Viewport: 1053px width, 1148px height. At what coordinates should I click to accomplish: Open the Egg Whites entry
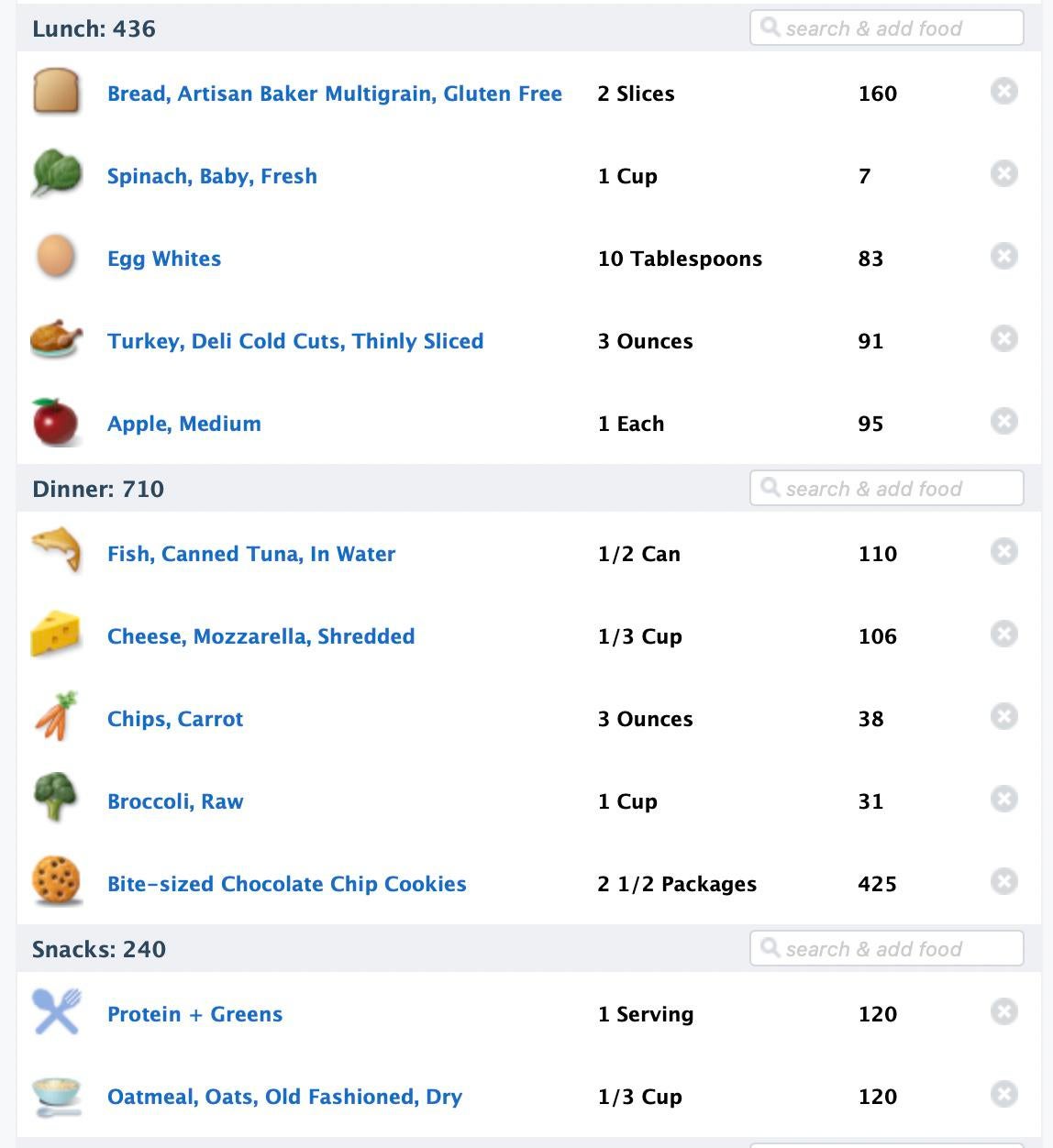164,259
